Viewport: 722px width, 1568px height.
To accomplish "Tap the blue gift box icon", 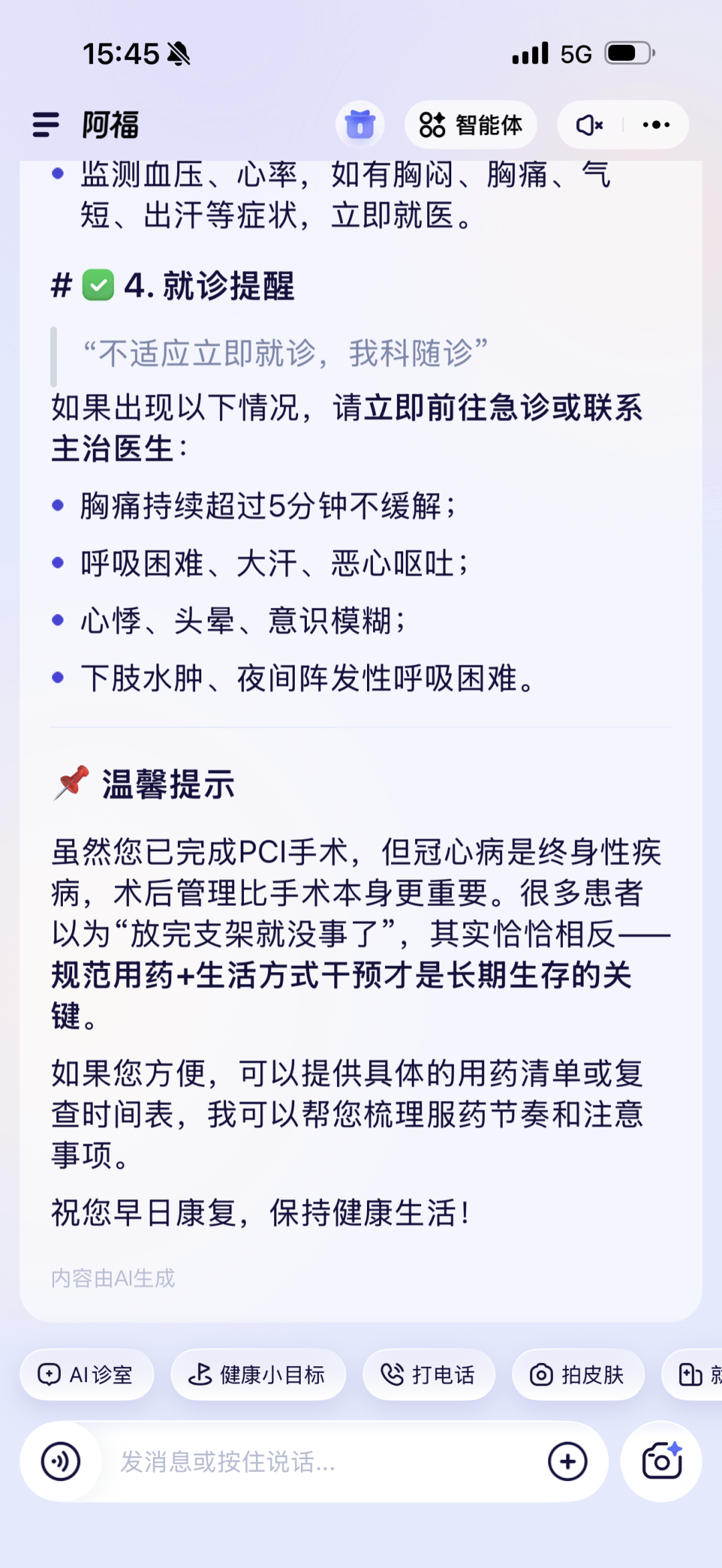I will (360, 125).
